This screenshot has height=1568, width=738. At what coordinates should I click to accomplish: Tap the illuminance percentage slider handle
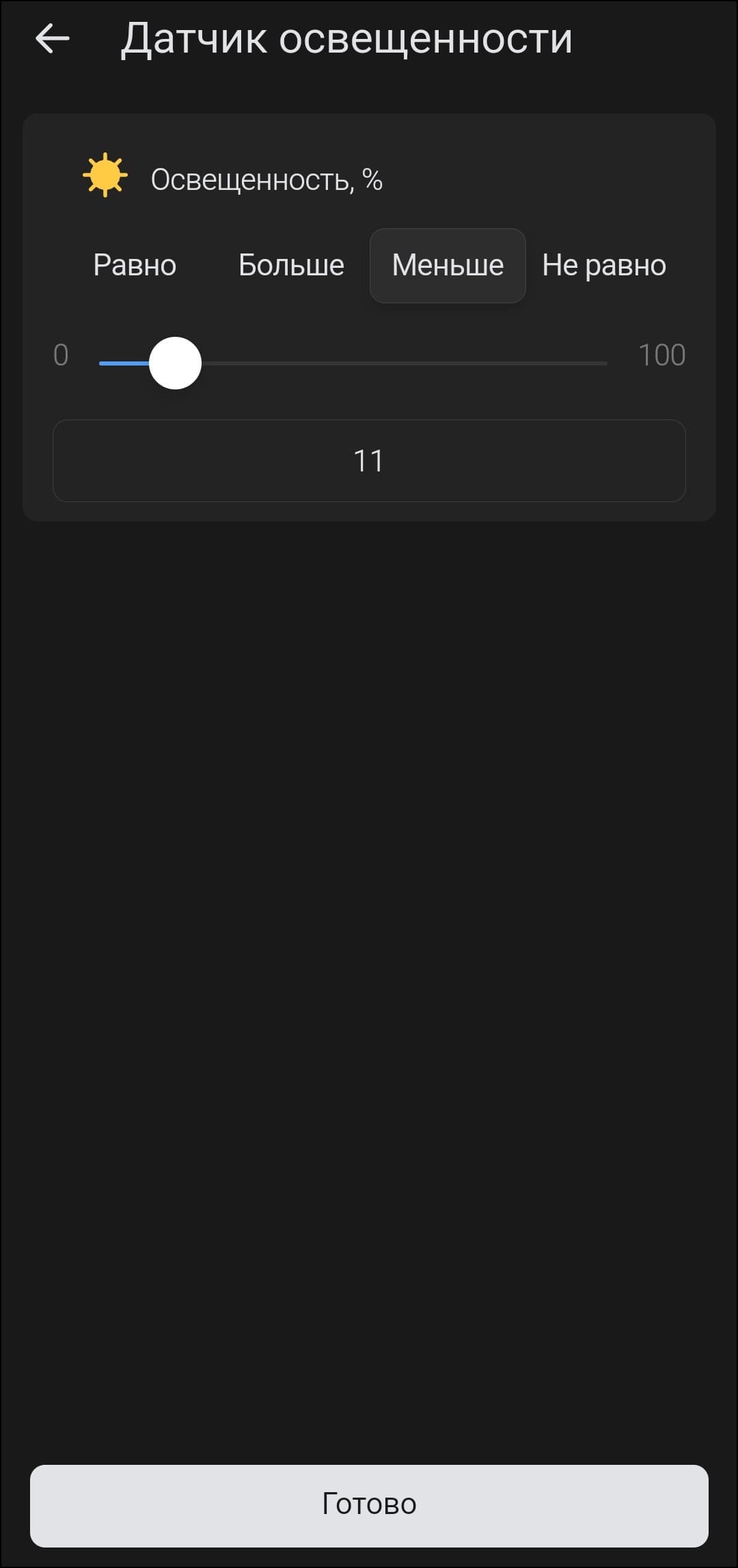(x=175, y=363)
